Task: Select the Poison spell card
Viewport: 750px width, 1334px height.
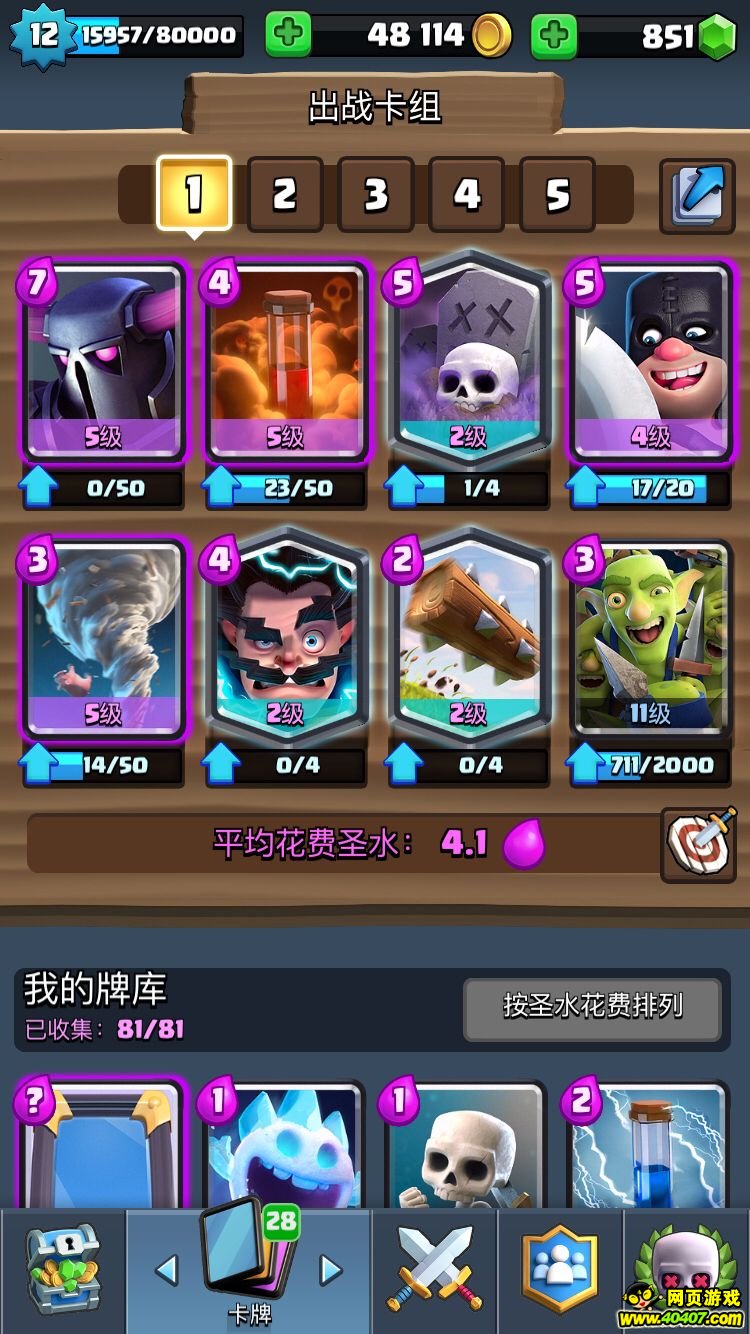Action: click(x=285, y=362)
